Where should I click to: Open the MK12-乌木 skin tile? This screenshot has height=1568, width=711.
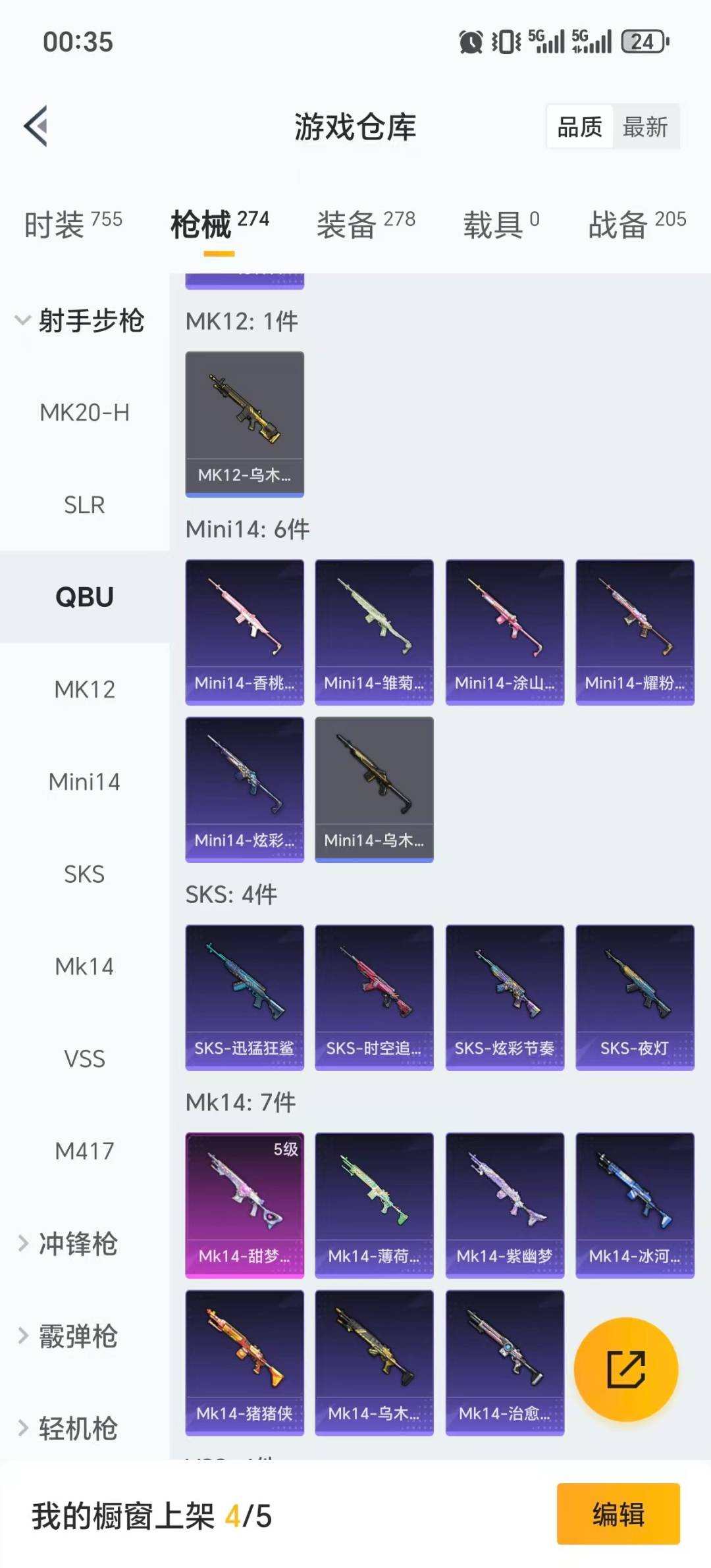pos(244,424)
